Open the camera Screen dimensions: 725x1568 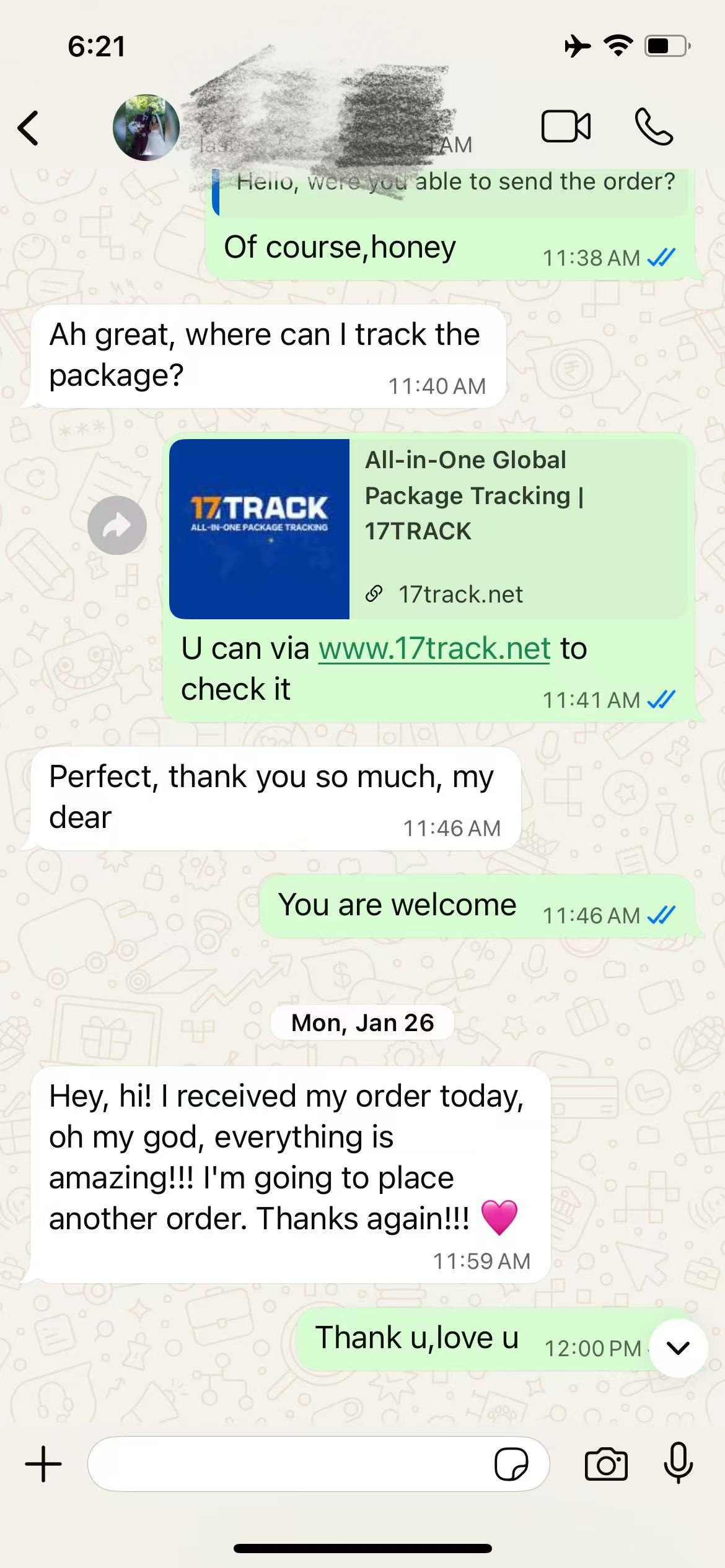tap(606, 1465)
